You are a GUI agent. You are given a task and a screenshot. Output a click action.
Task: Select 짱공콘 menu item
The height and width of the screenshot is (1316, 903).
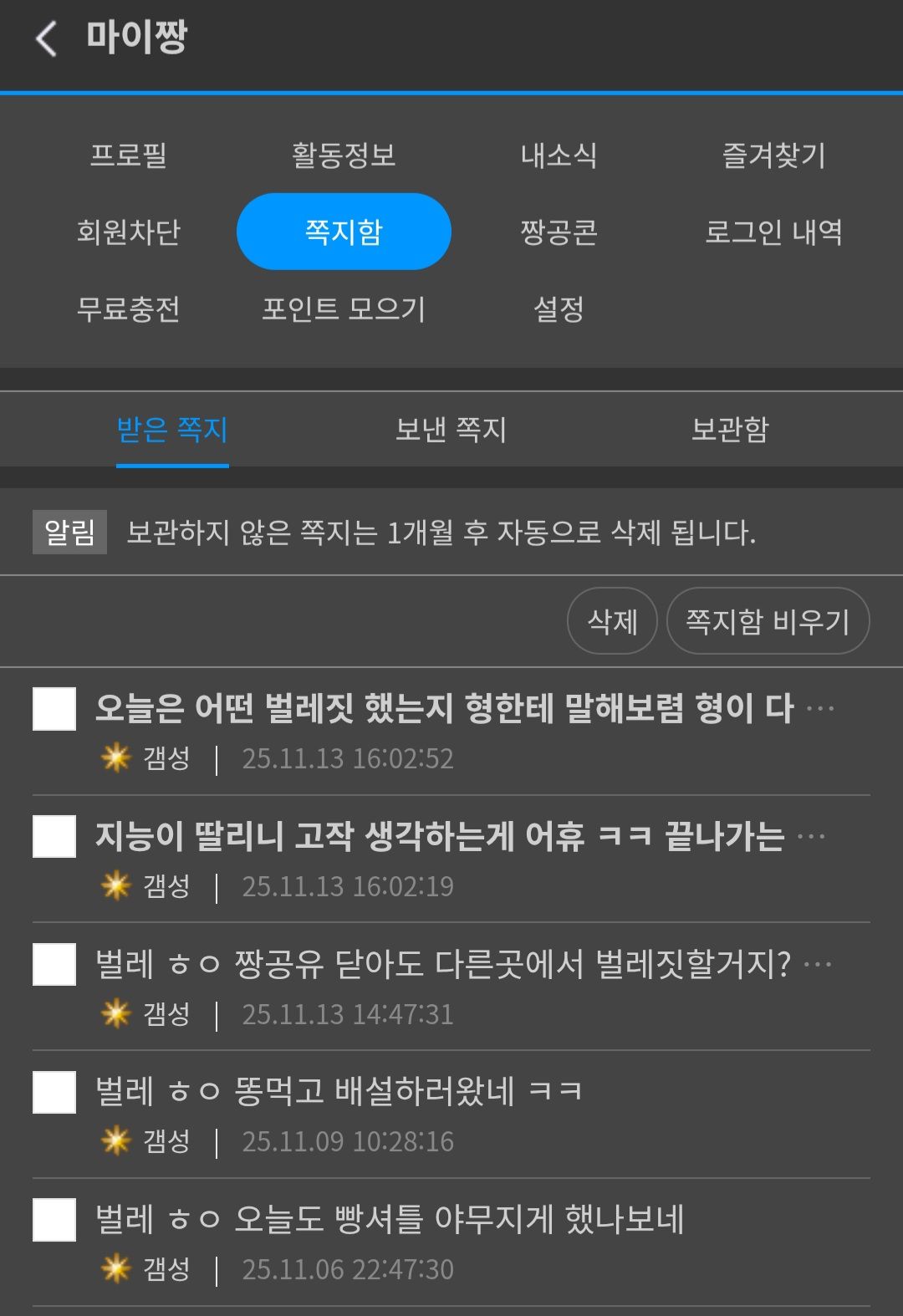click(x=559, y=232)
